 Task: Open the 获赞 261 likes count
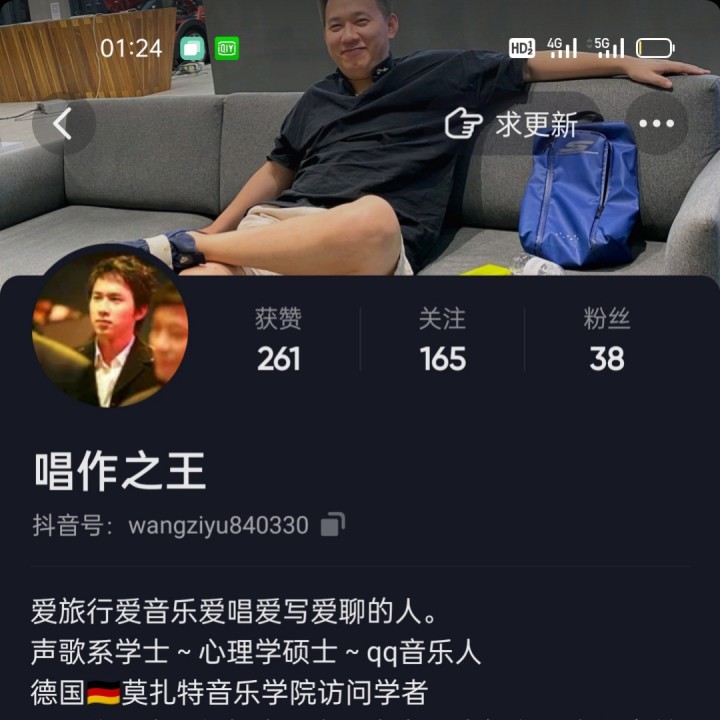[278, 340]
